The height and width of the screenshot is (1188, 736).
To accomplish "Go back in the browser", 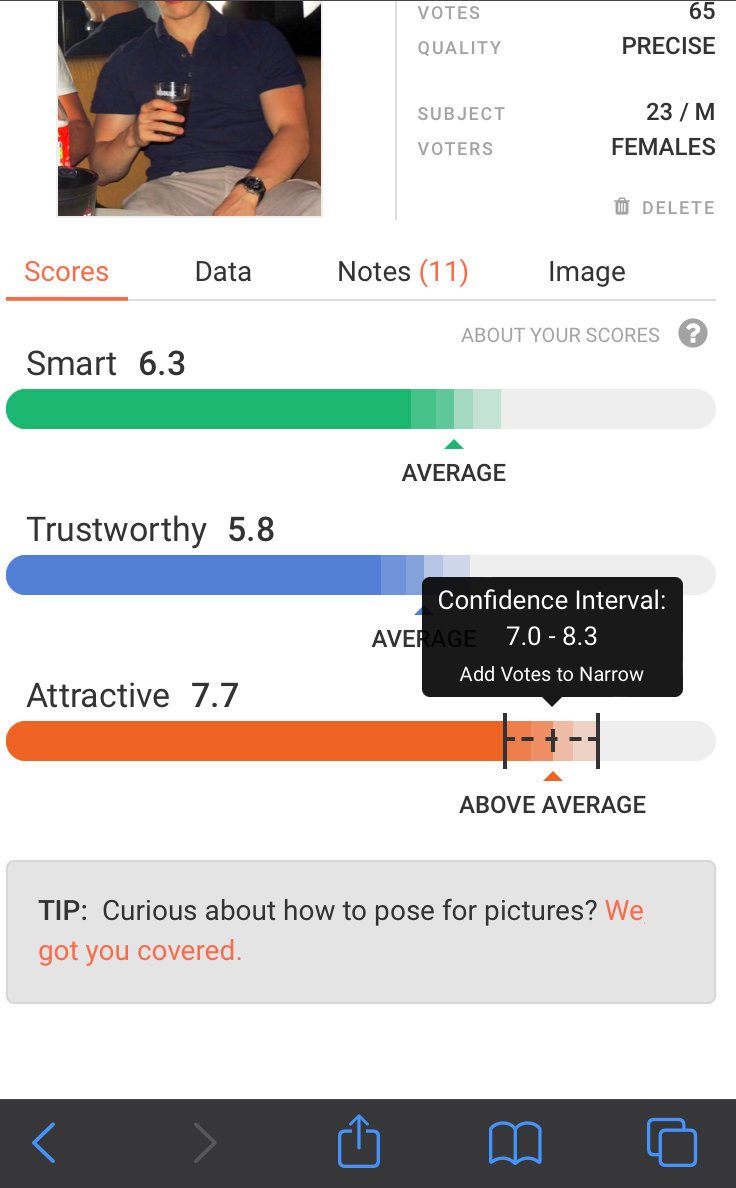I will coord(44,1142).
